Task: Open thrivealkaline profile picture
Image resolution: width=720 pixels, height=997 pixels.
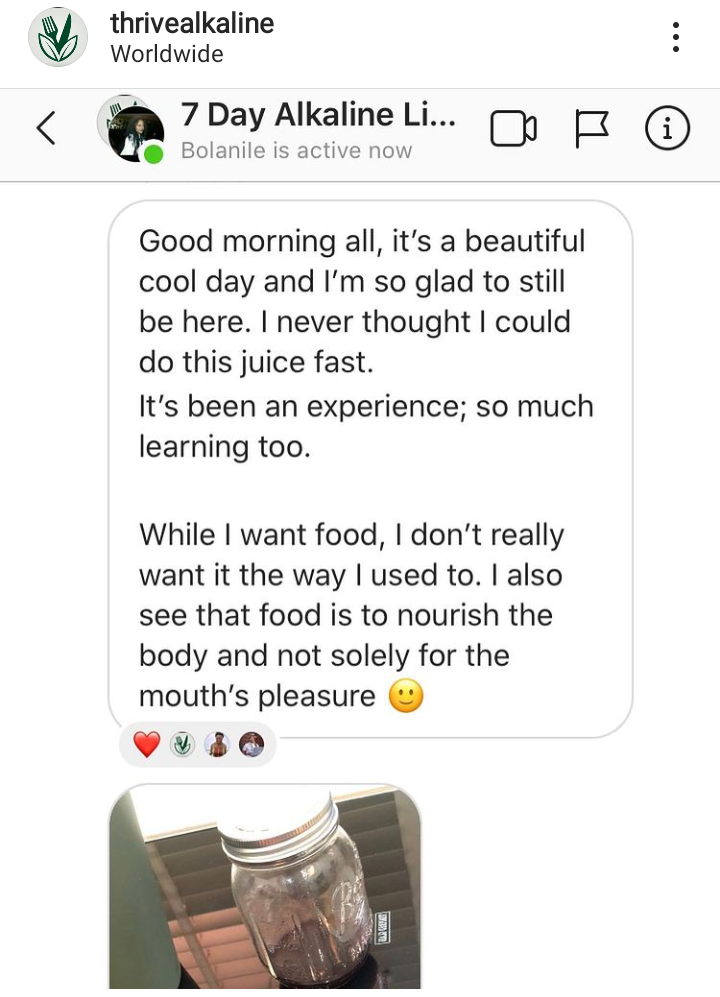Action: point(57,37)
